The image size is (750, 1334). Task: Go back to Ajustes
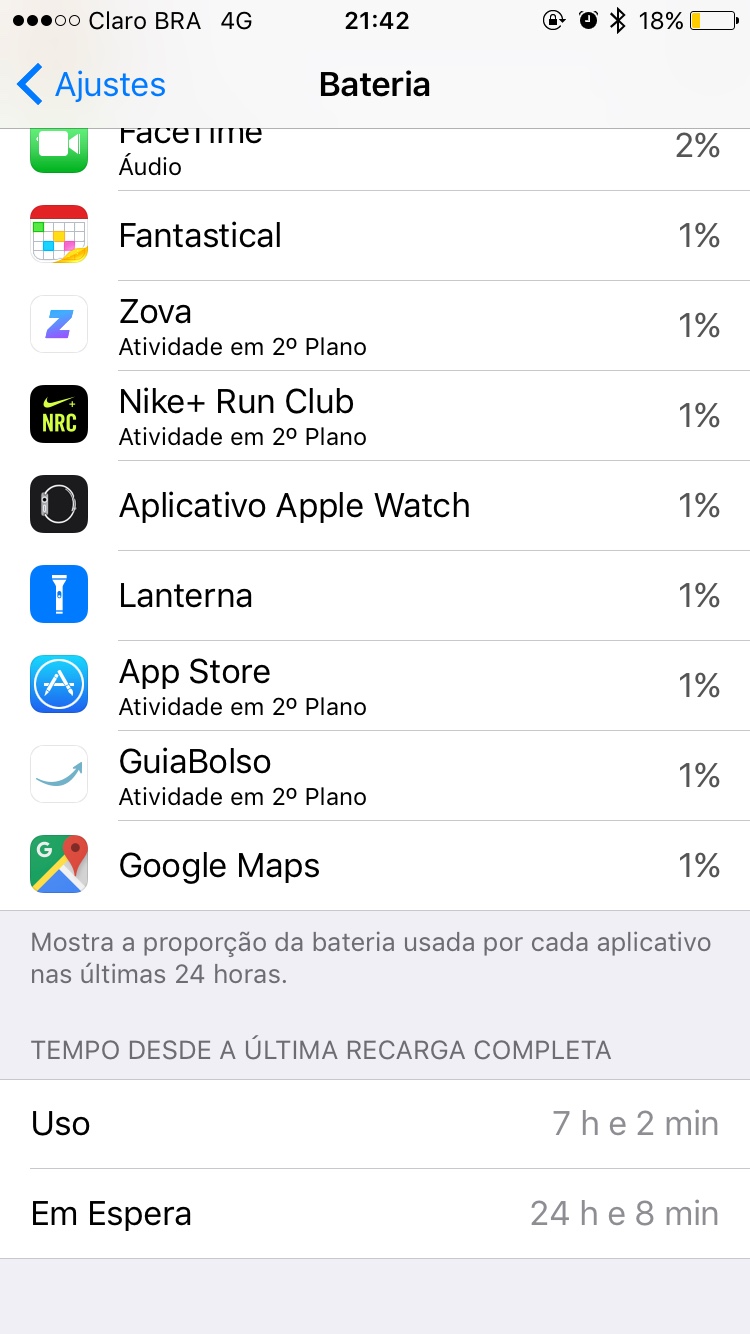[x=92, y=85]
